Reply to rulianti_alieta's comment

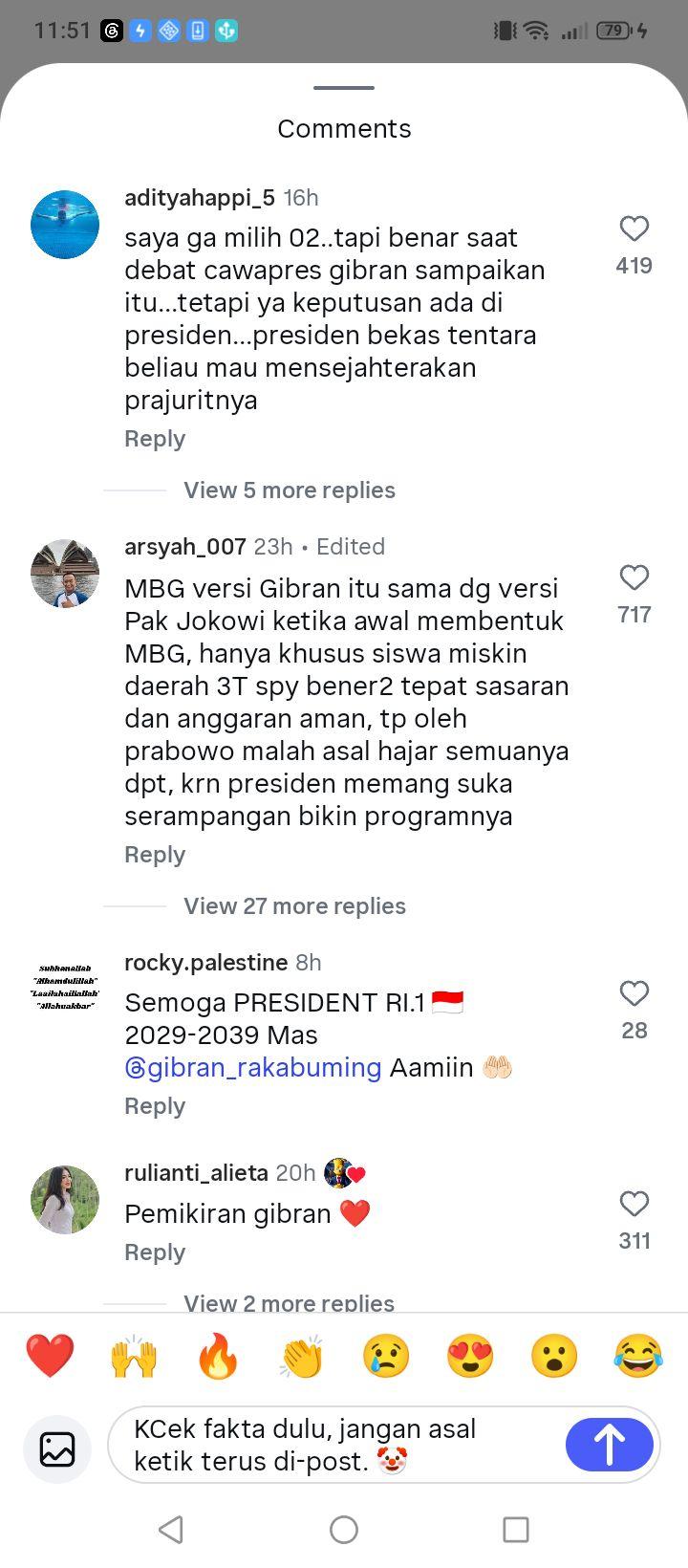pos(155,1252)
